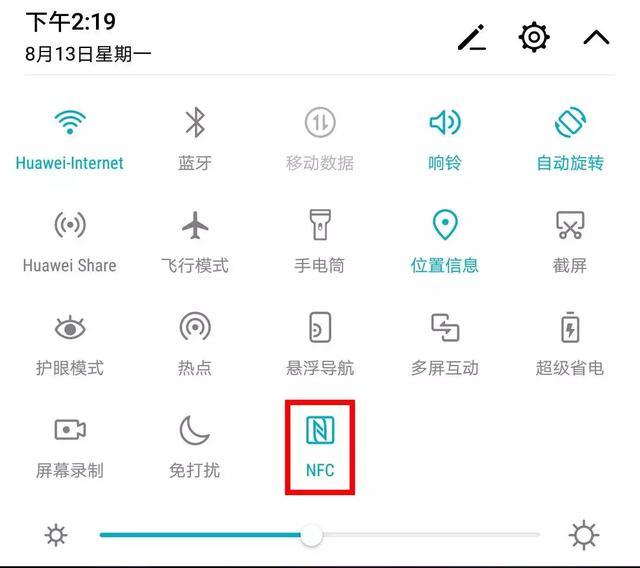The image size is (640, 568).
Task: Enable 飞行模式 airplane mode
Action: [x=195, y=226]
